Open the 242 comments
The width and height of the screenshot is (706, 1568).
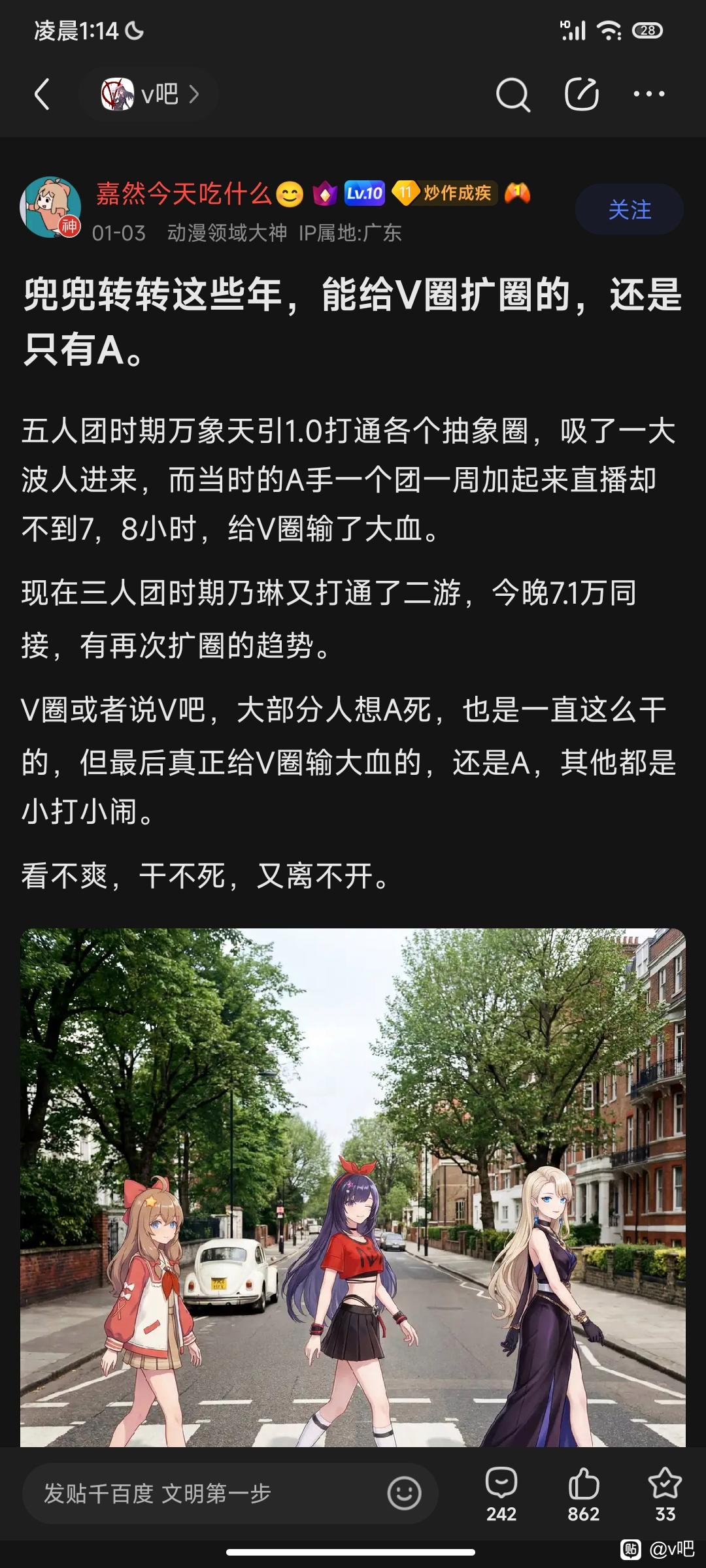[501, 1494]
